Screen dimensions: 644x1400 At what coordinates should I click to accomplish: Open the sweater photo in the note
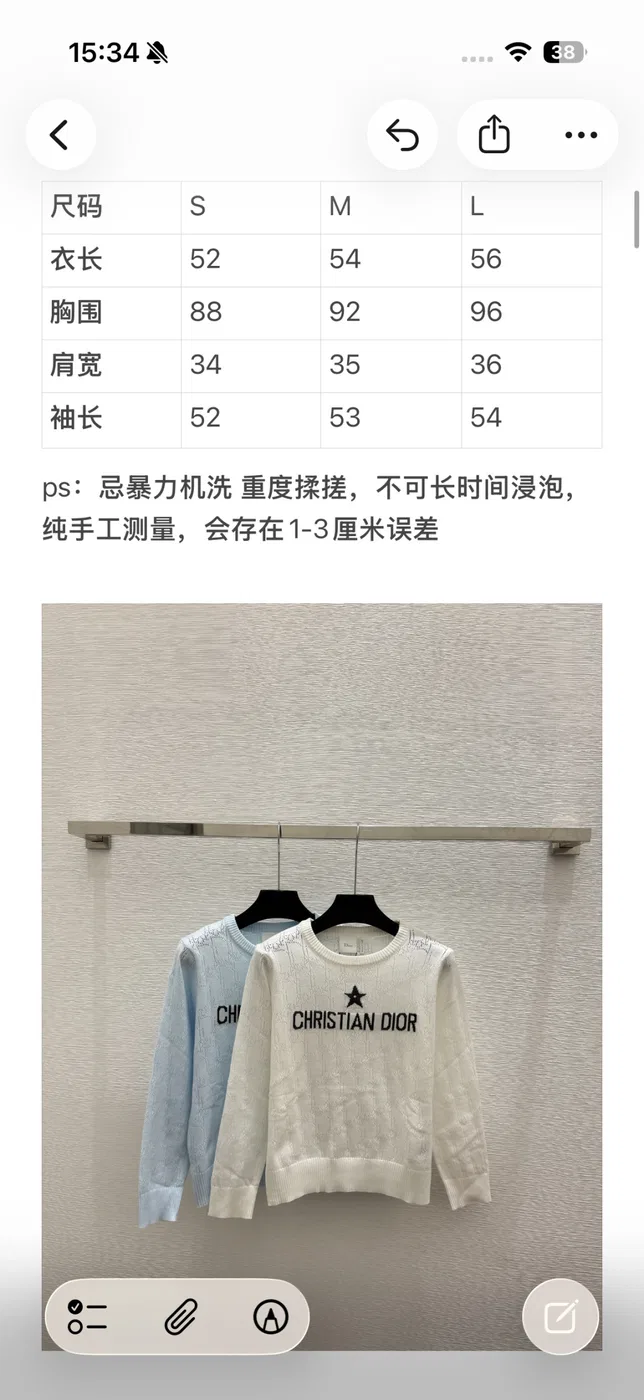[322, 976]
